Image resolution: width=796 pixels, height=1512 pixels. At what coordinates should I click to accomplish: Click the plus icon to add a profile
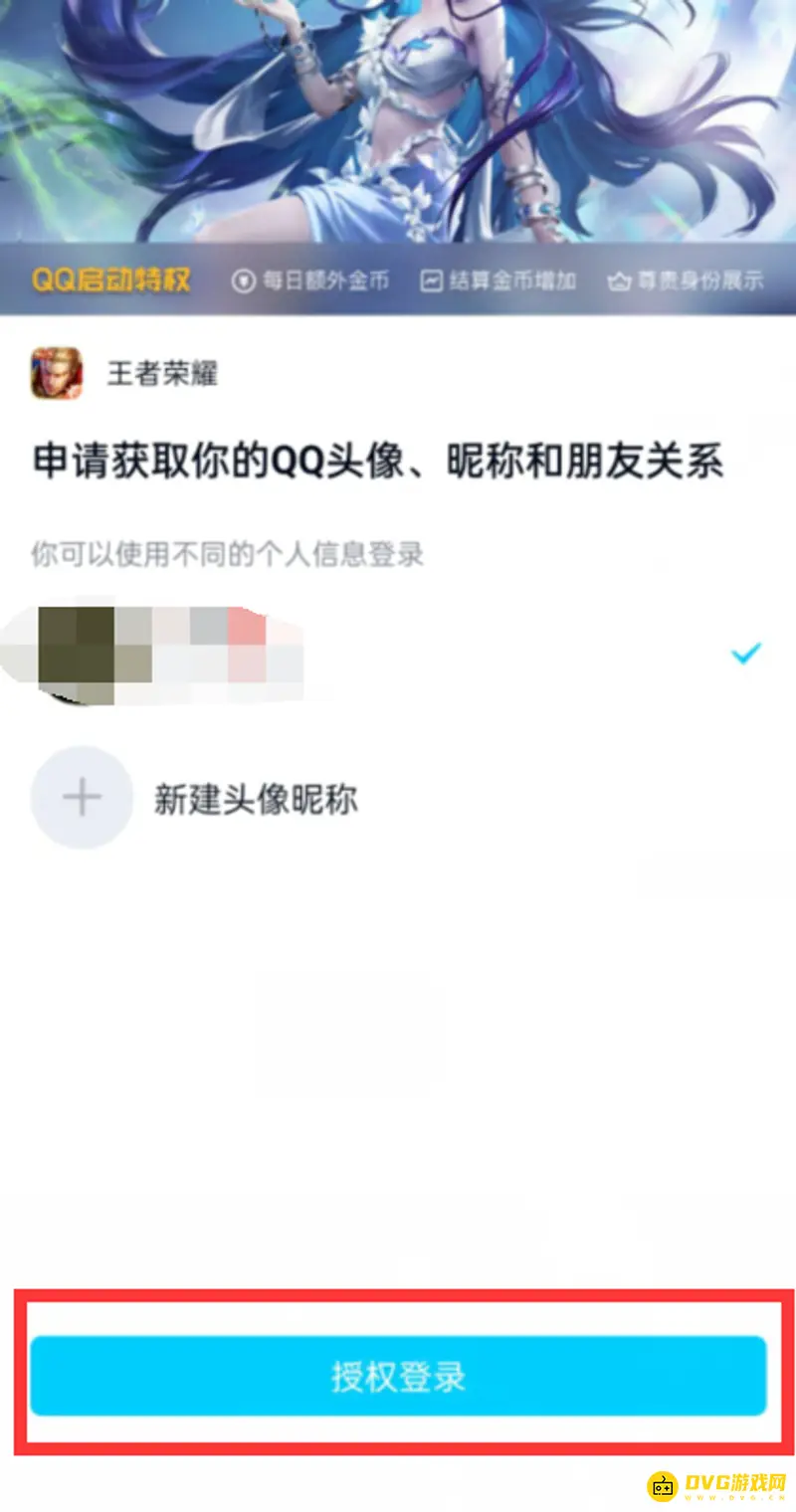(83, 798)
